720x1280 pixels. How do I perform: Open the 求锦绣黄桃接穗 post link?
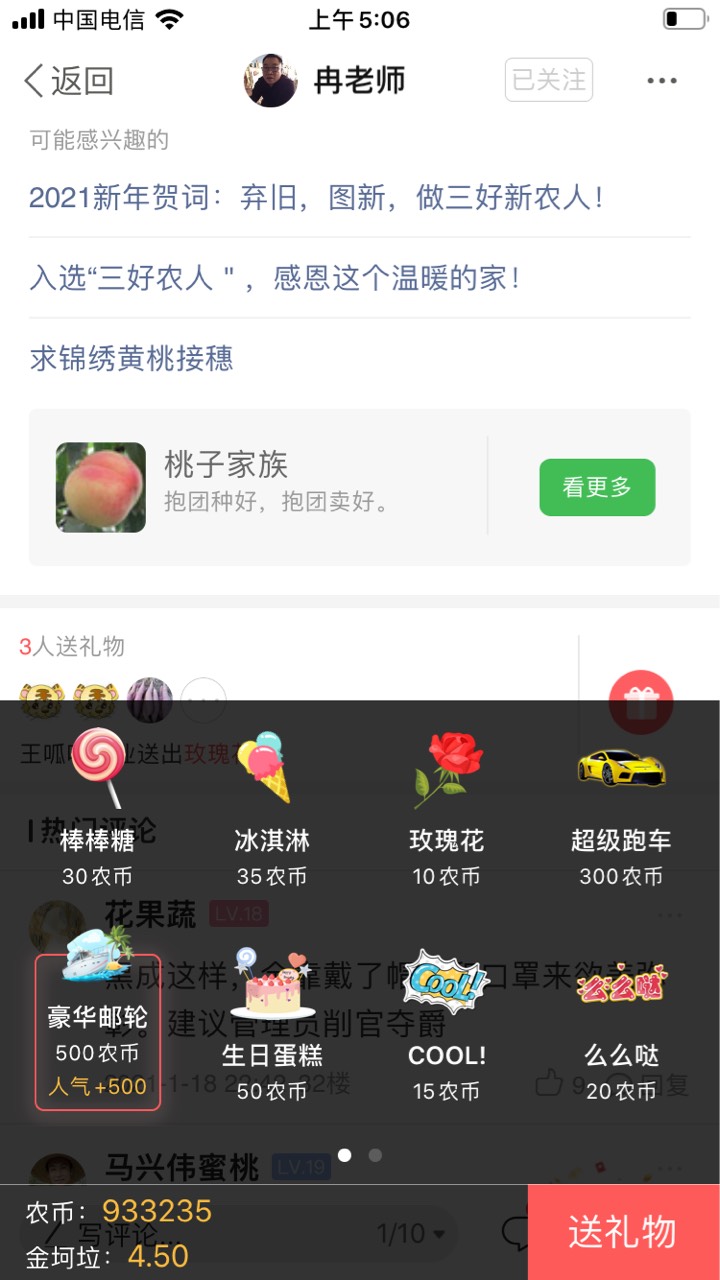(131, 358)
